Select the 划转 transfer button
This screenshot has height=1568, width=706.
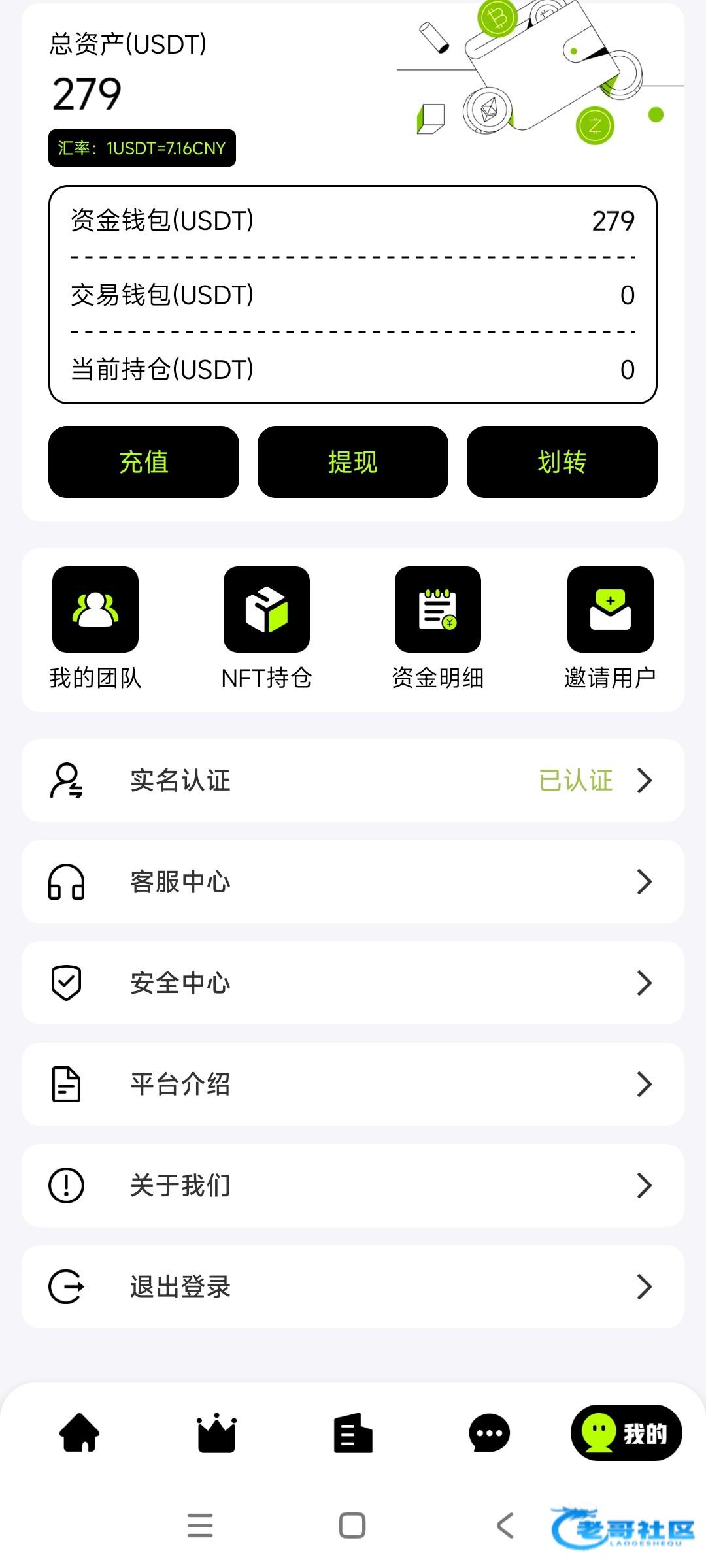(x=562, y=462)
